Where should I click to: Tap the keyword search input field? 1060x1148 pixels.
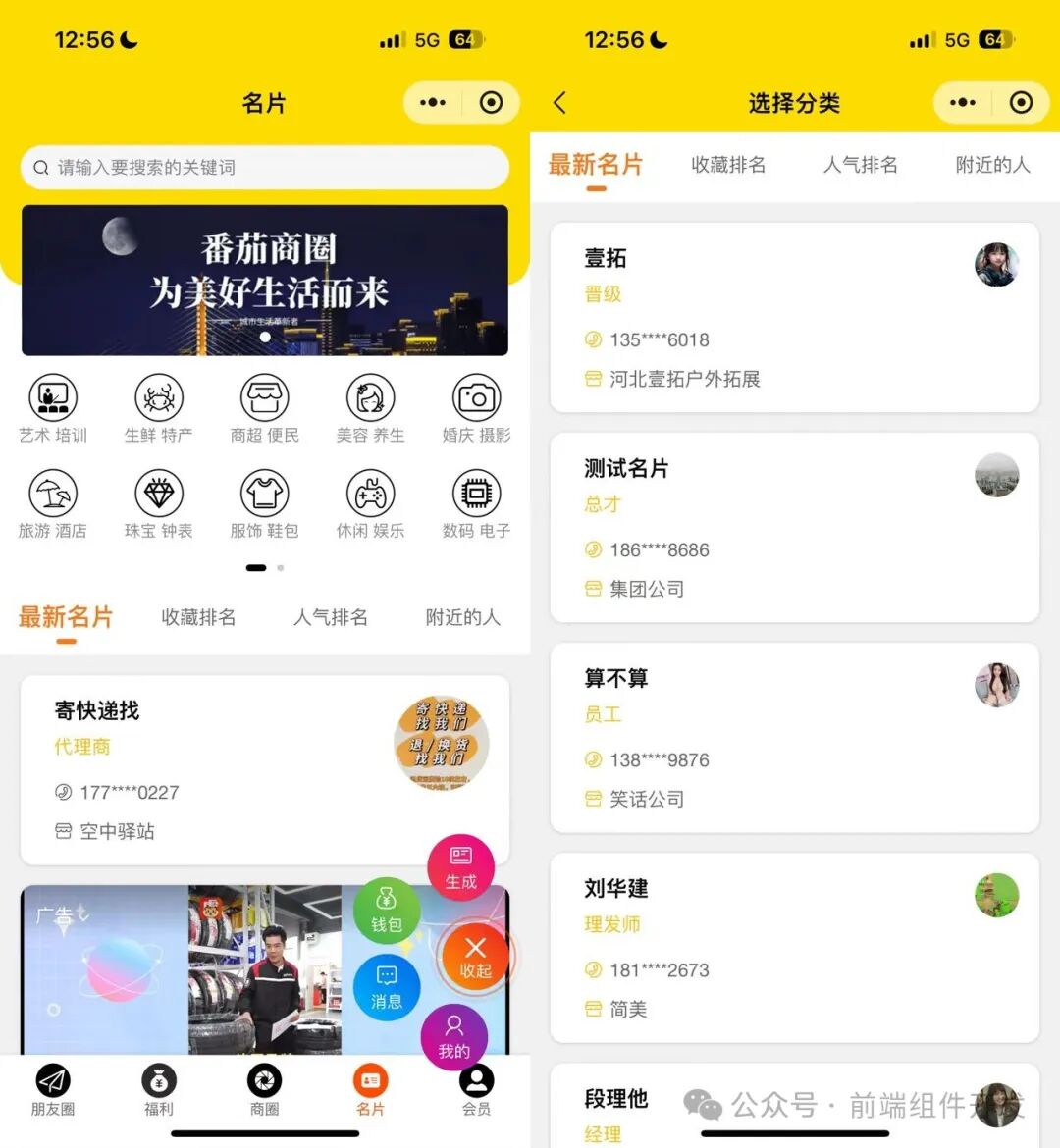coord(264,167)
